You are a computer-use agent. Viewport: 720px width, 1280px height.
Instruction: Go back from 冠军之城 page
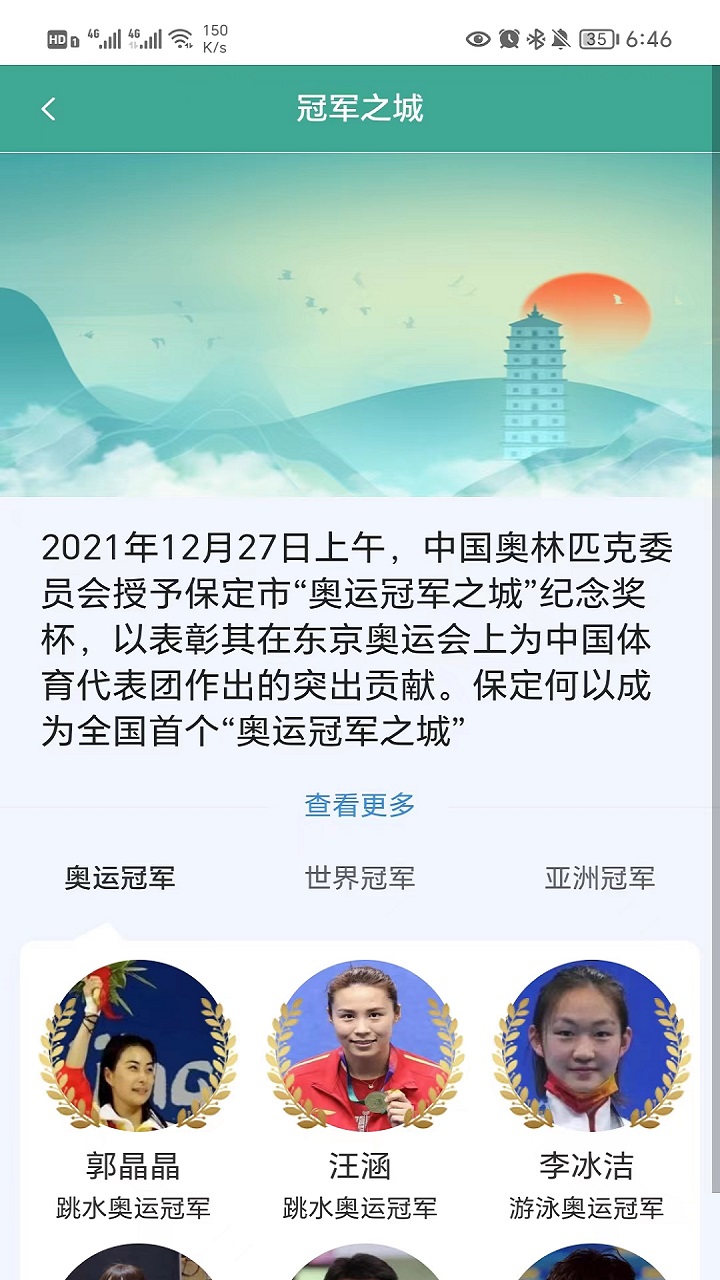pos(48,109)
